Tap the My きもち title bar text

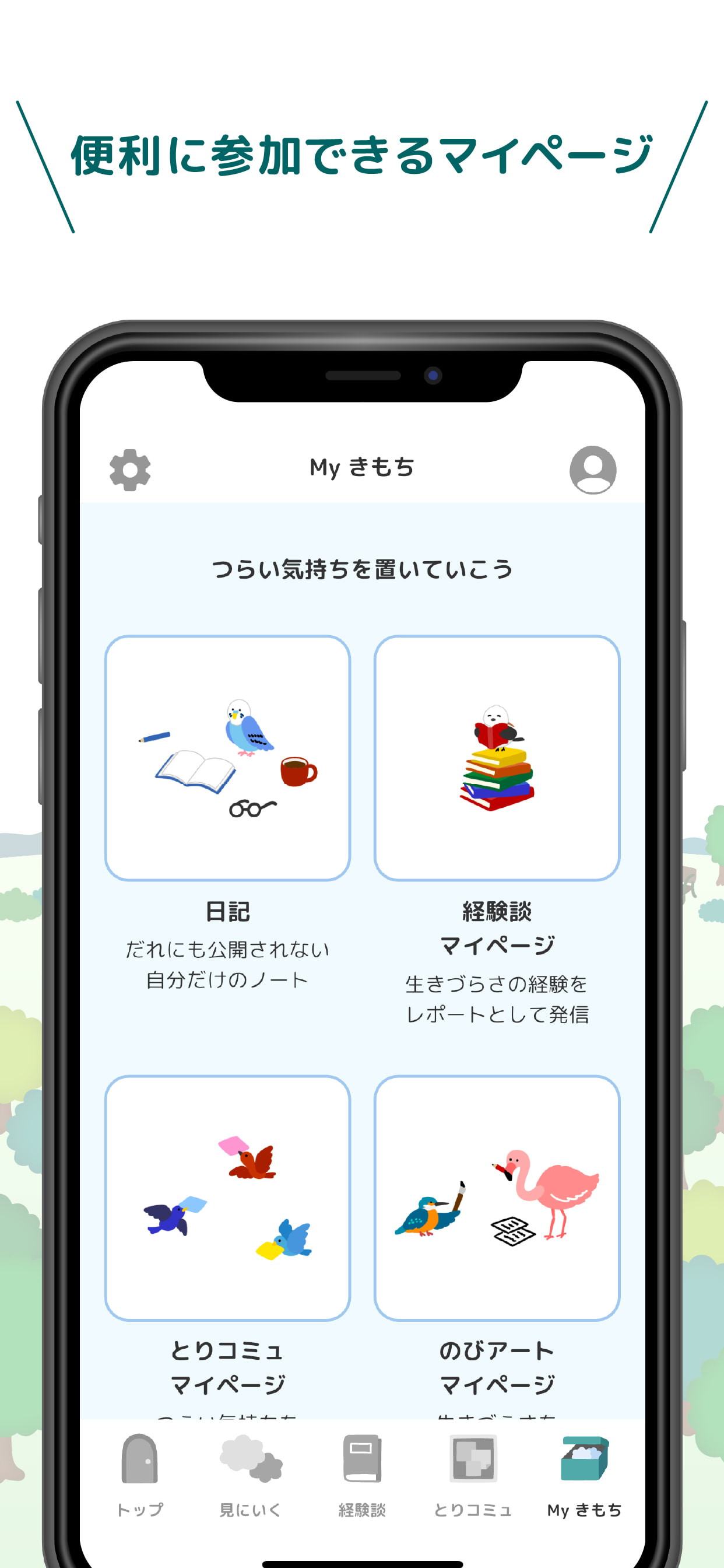[x=362, y=467]
